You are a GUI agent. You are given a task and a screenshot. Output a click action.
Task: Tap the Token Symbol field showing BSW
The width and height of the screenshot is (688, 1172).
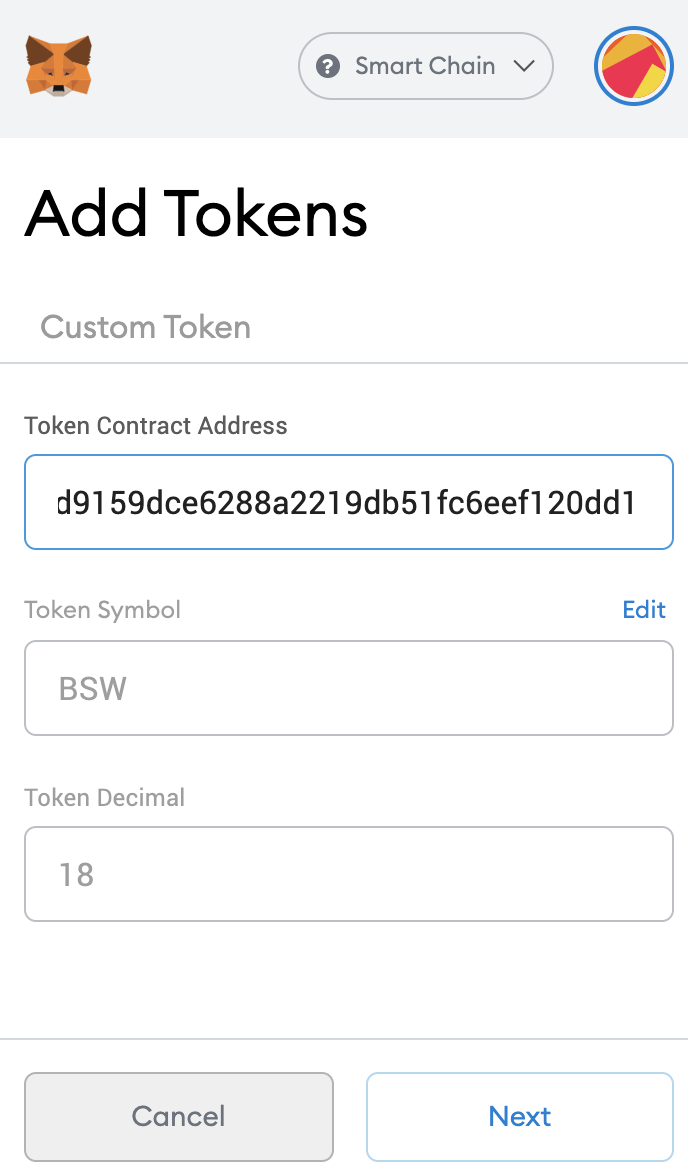[348, 688]
